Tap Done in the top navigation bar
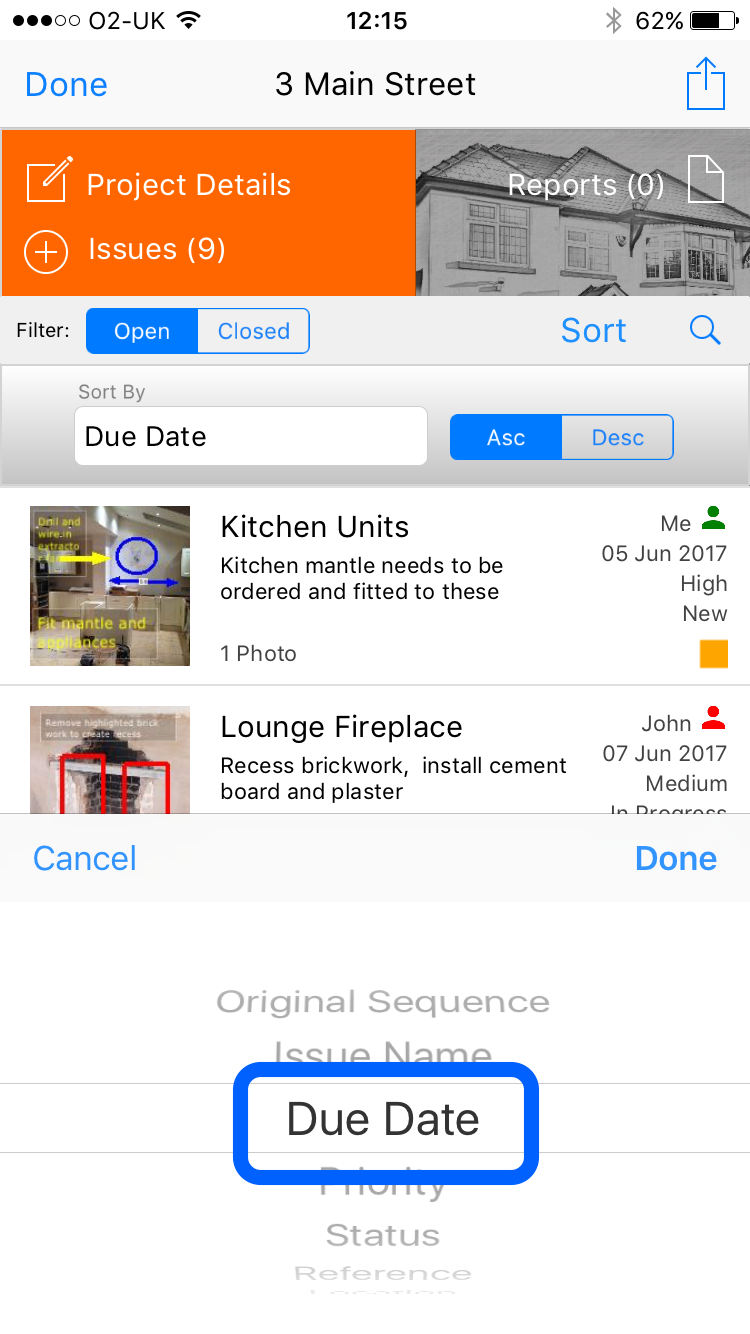The image size is (750, 1334). tap(66, 85)
